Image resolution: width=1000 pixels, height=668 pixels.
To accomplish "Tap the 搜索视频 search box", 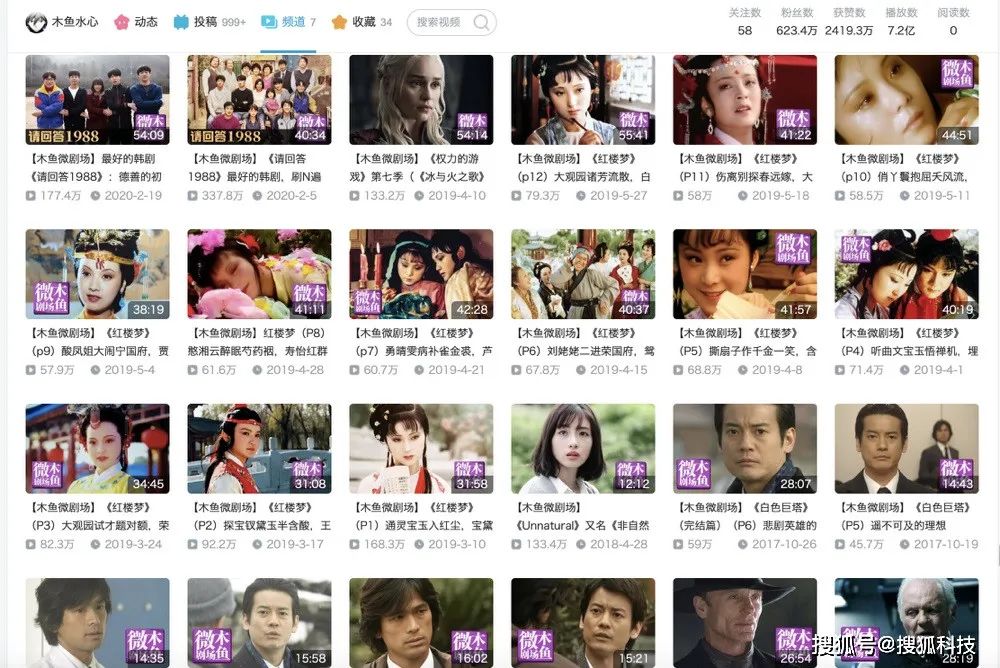I will click(x=440, y=22).
